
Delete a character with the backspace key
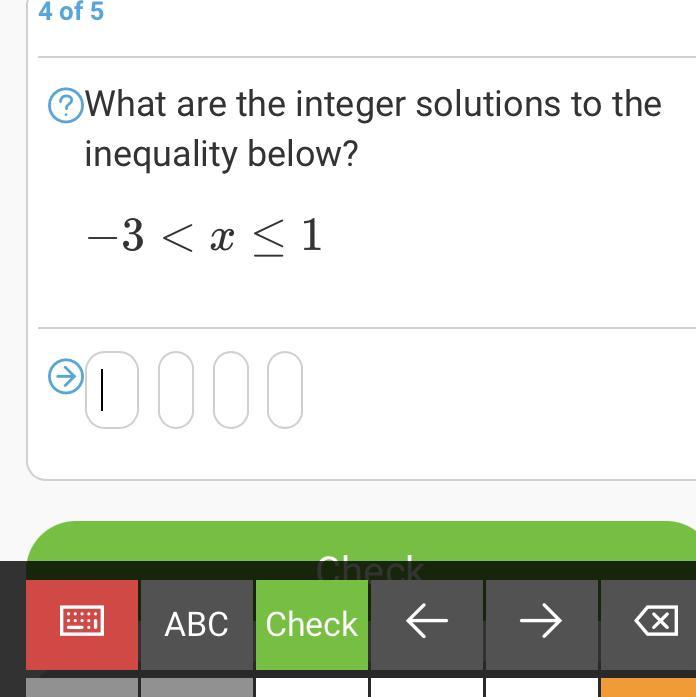coord(655,624)
